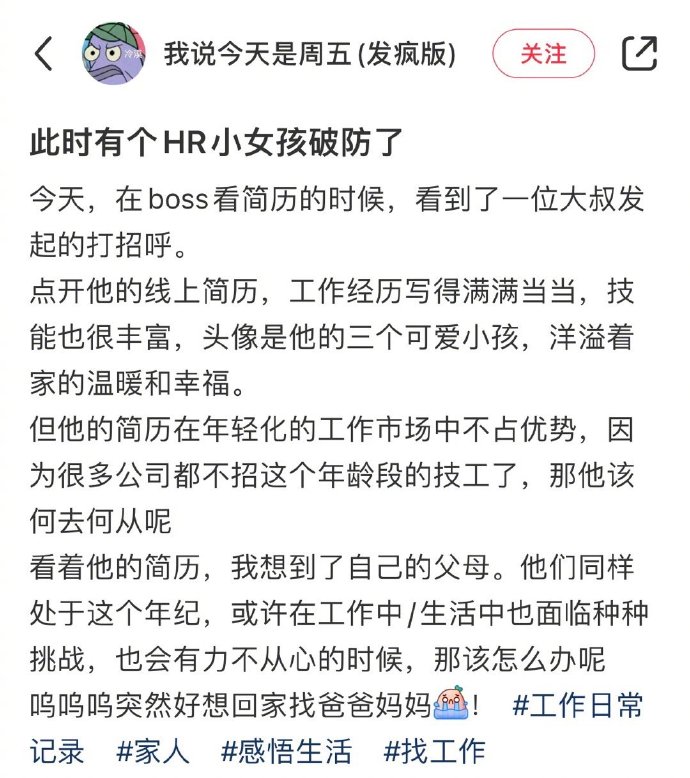Open profile of 我说今天是周五 (发疯版)

pyautogui.click(x=310, y=53)
